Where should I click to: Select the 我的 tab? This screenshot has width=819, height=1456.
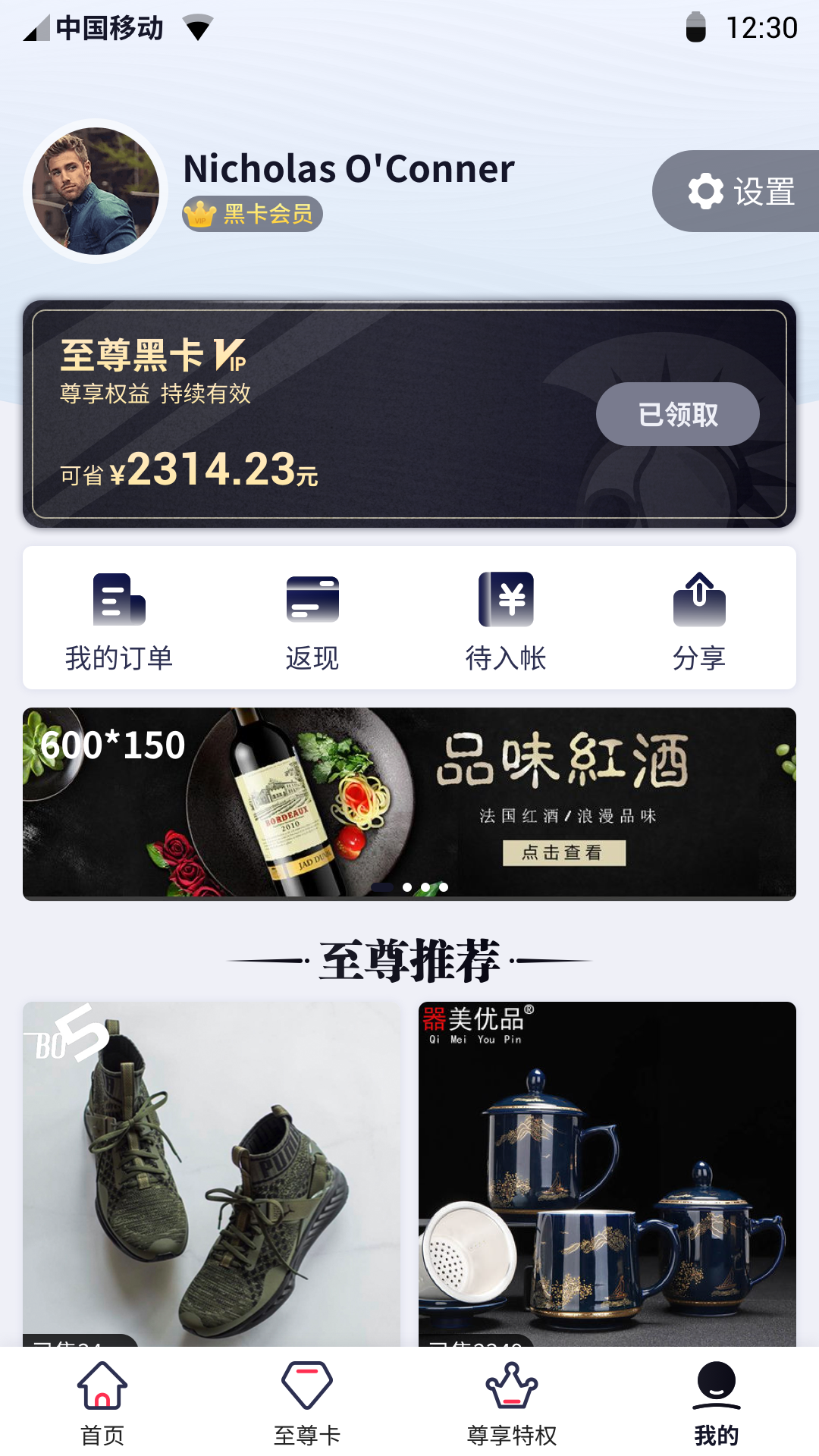[716, 1403]
